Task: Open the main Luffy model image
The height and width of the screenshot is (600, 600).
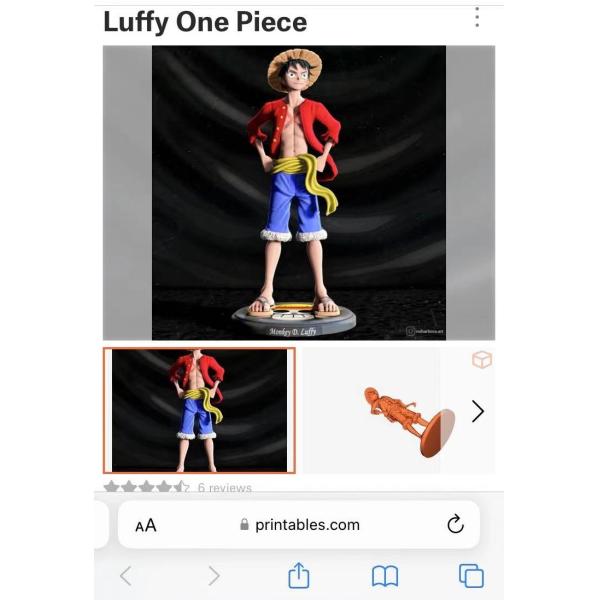Action: pos(299,192)
